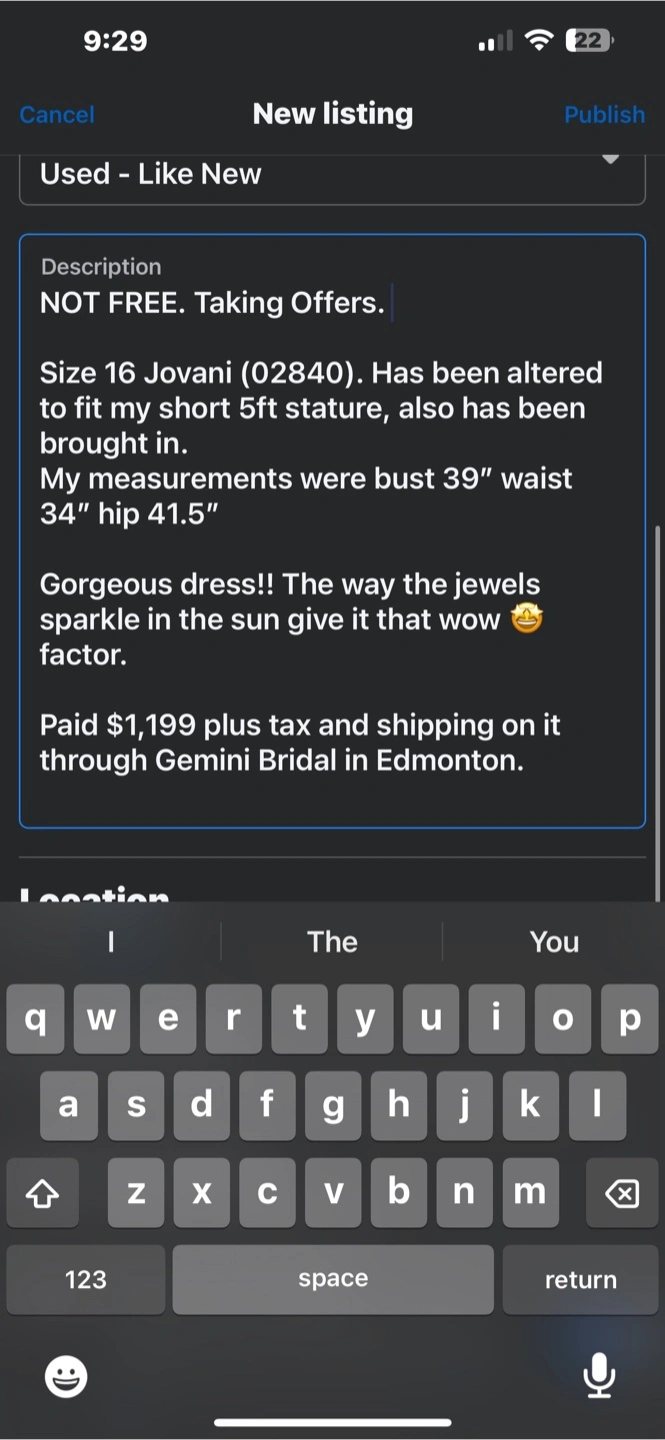665x1440 pixels.
Task: Open the Used - Like New condition dropdown
Action: tap(332, 177)
